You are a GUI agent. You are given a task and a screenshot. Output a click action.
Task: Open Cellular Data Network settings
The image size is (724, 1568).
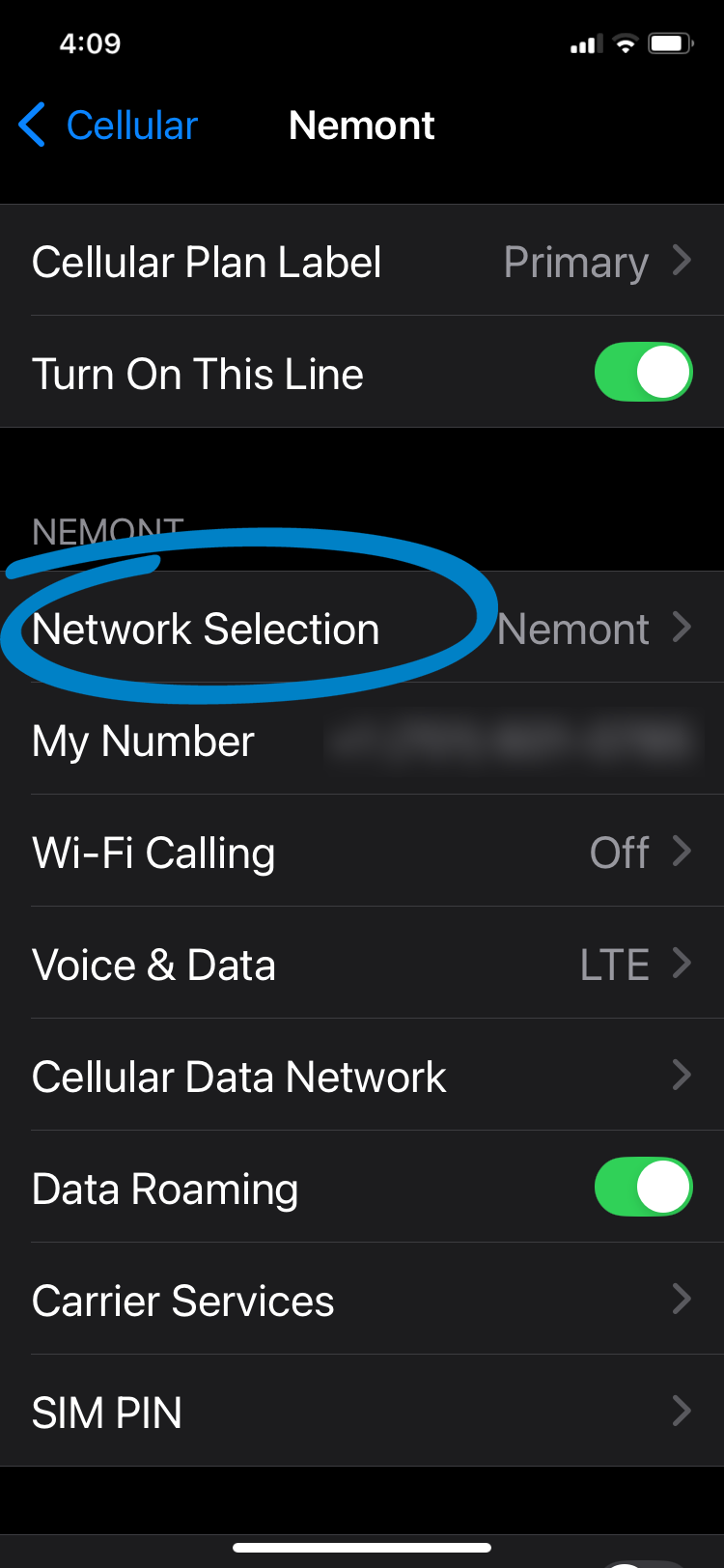pyautogui.click(x=362, y=1076)
